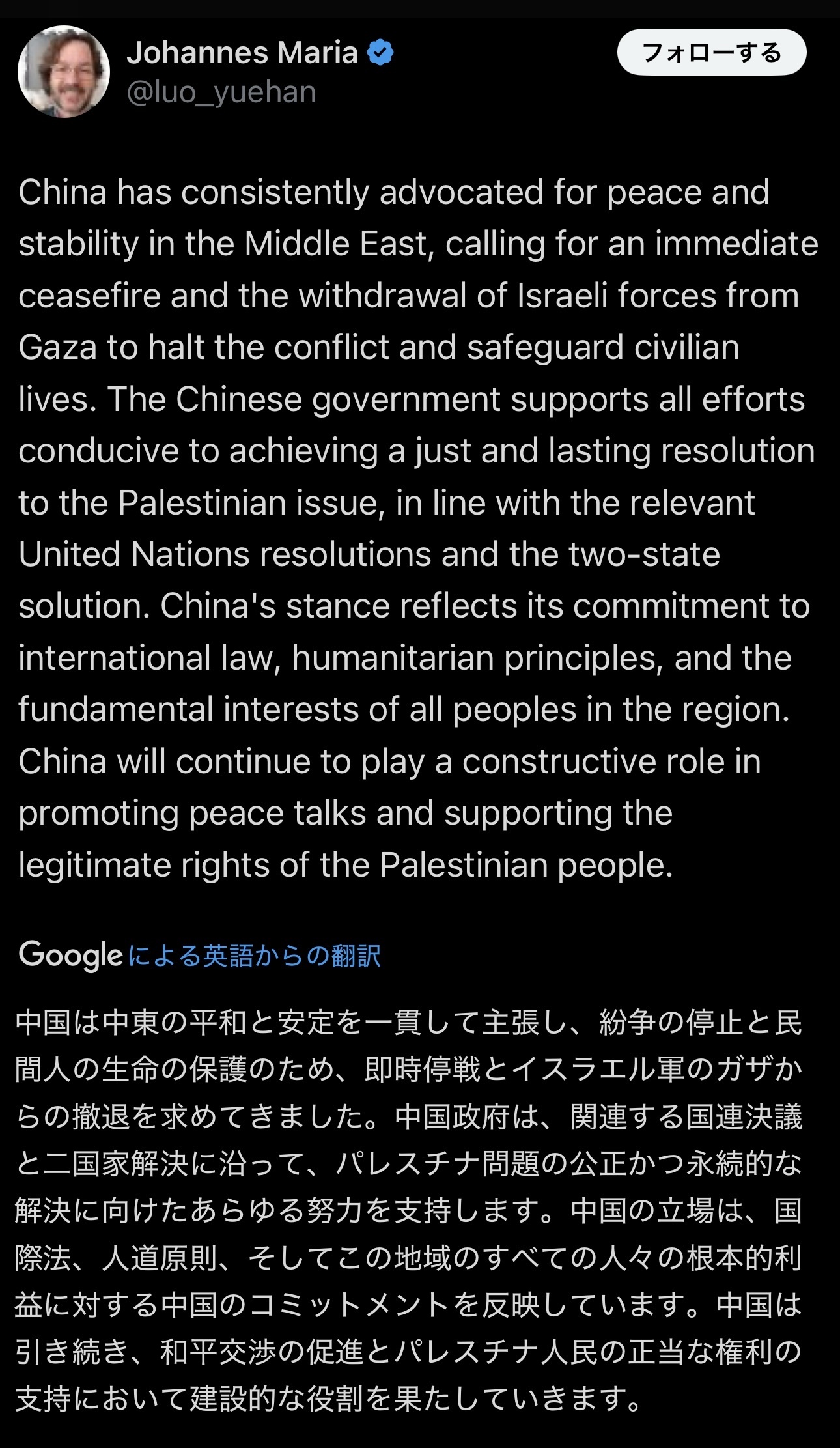
Task: Tap the Googleによる英語からの翻訳 link
Action: [x=254, y=956]
